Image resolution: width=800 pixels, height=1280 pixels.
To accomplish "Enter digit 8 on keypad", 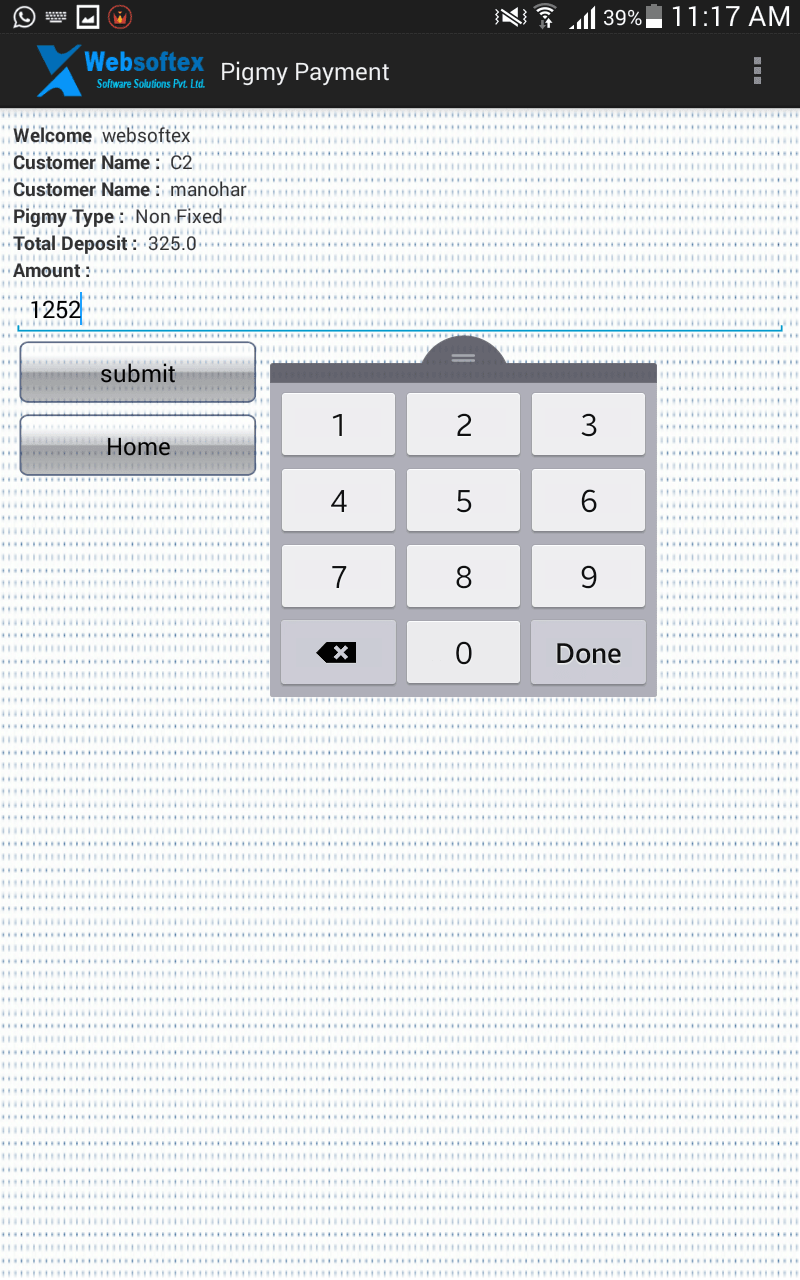I will pos(464,577).
